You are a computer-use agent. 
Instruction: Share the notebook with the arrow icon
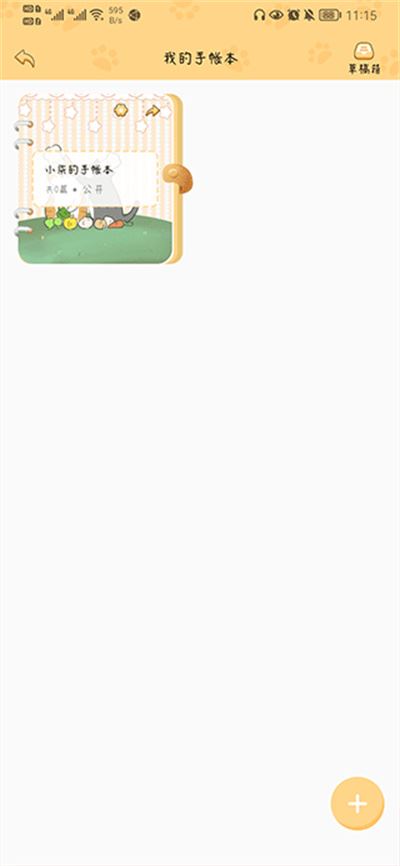(x=152, y=111)
